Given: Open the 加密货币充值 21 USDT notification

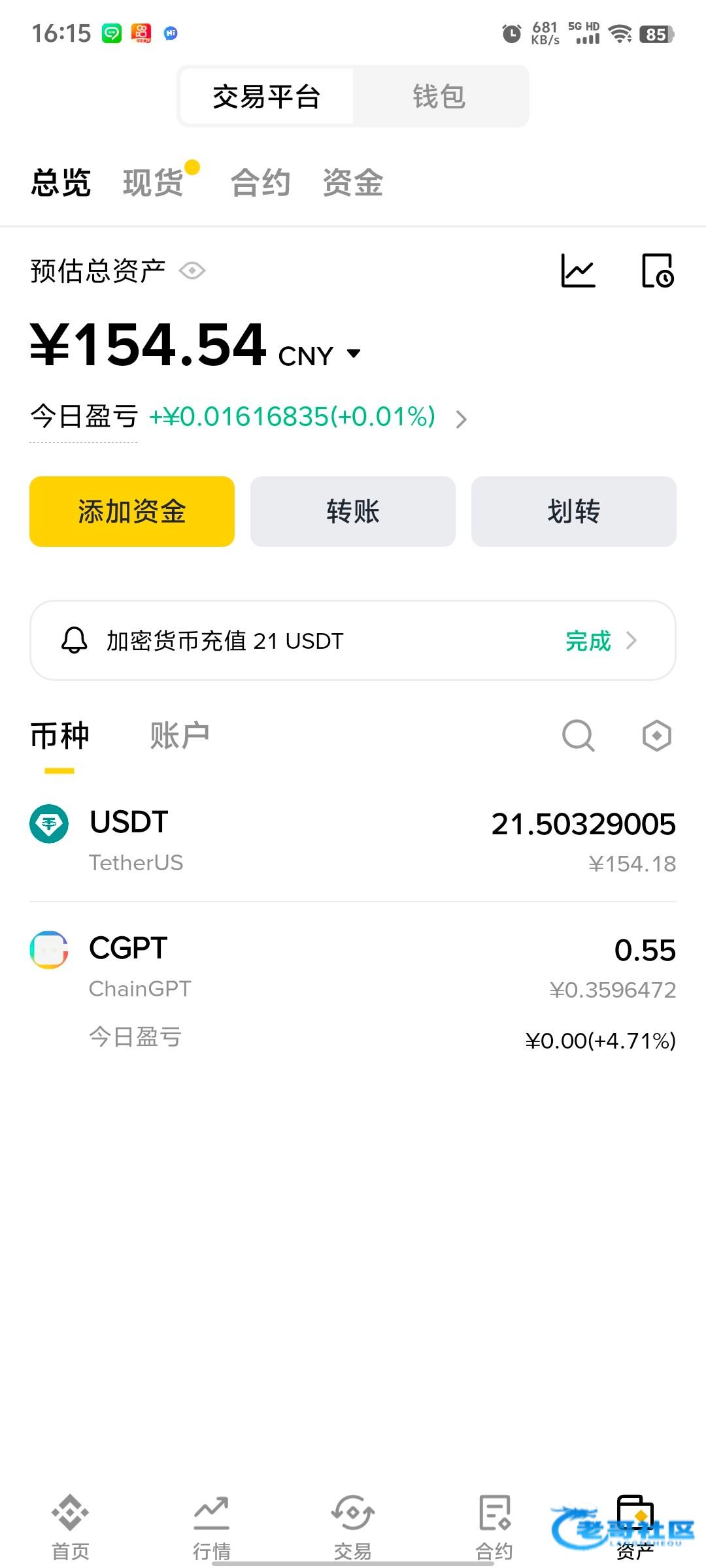Looking at the screenshot, I should point(353,640).
